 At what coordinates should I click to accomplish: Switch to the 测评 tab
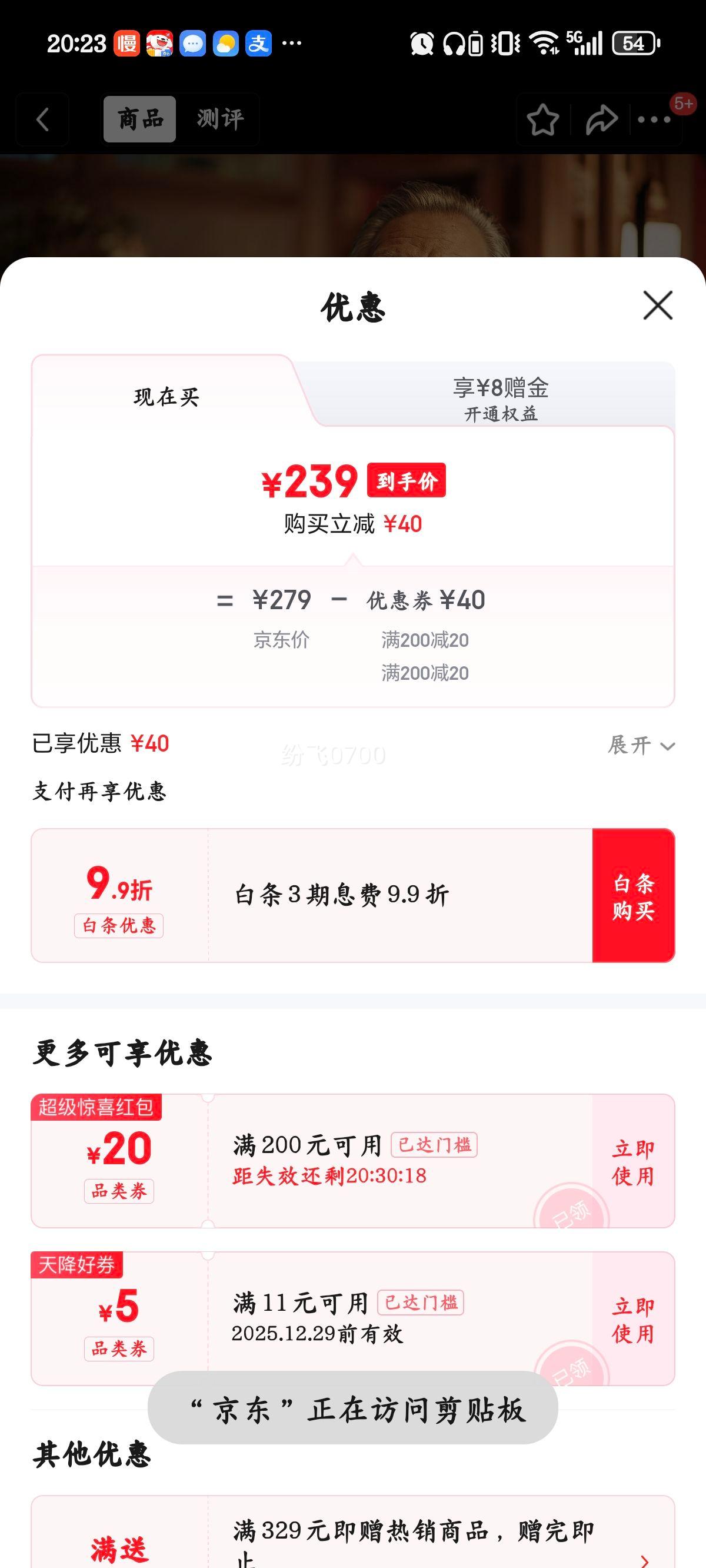[x=219, y=119]
